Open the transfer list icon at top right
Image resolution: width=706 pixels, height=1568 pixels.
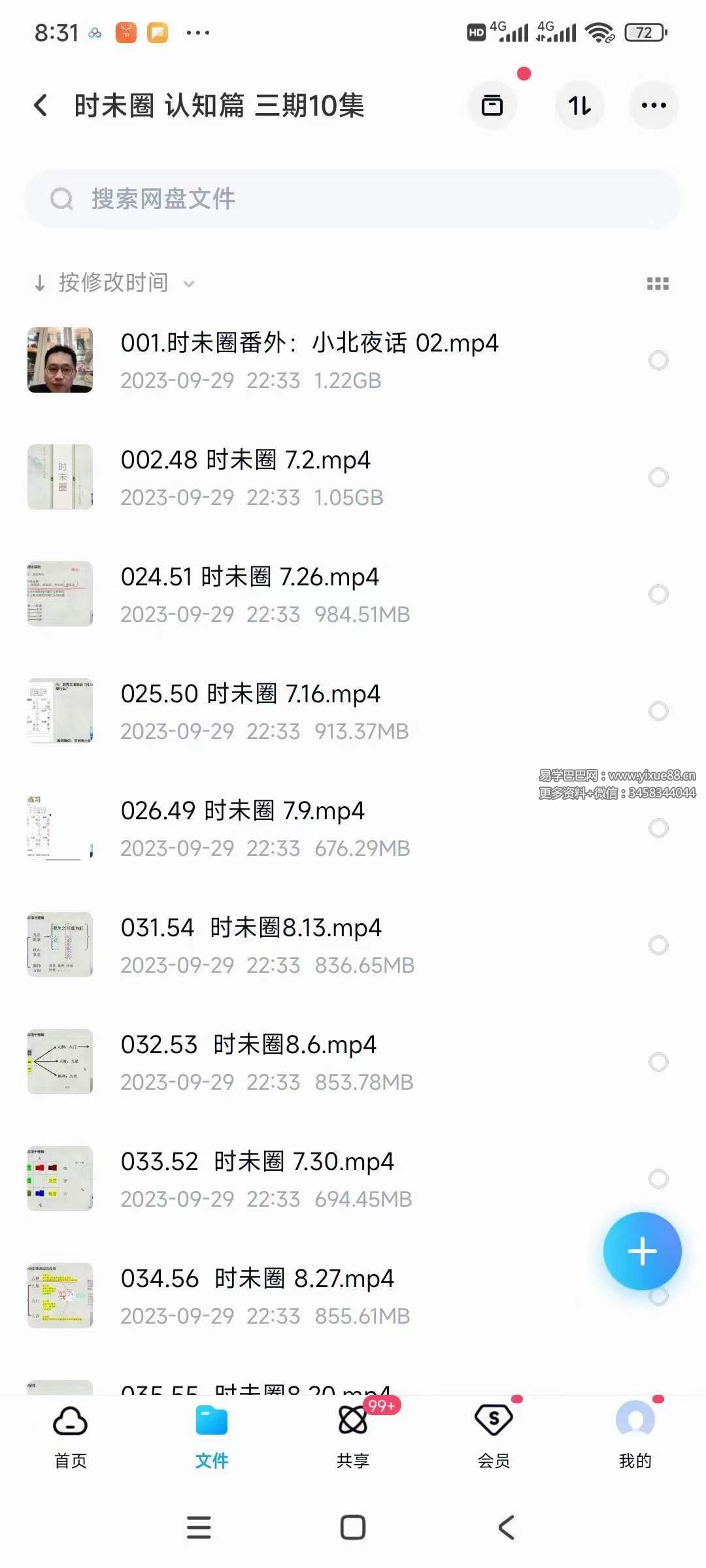tap(492, 105)
